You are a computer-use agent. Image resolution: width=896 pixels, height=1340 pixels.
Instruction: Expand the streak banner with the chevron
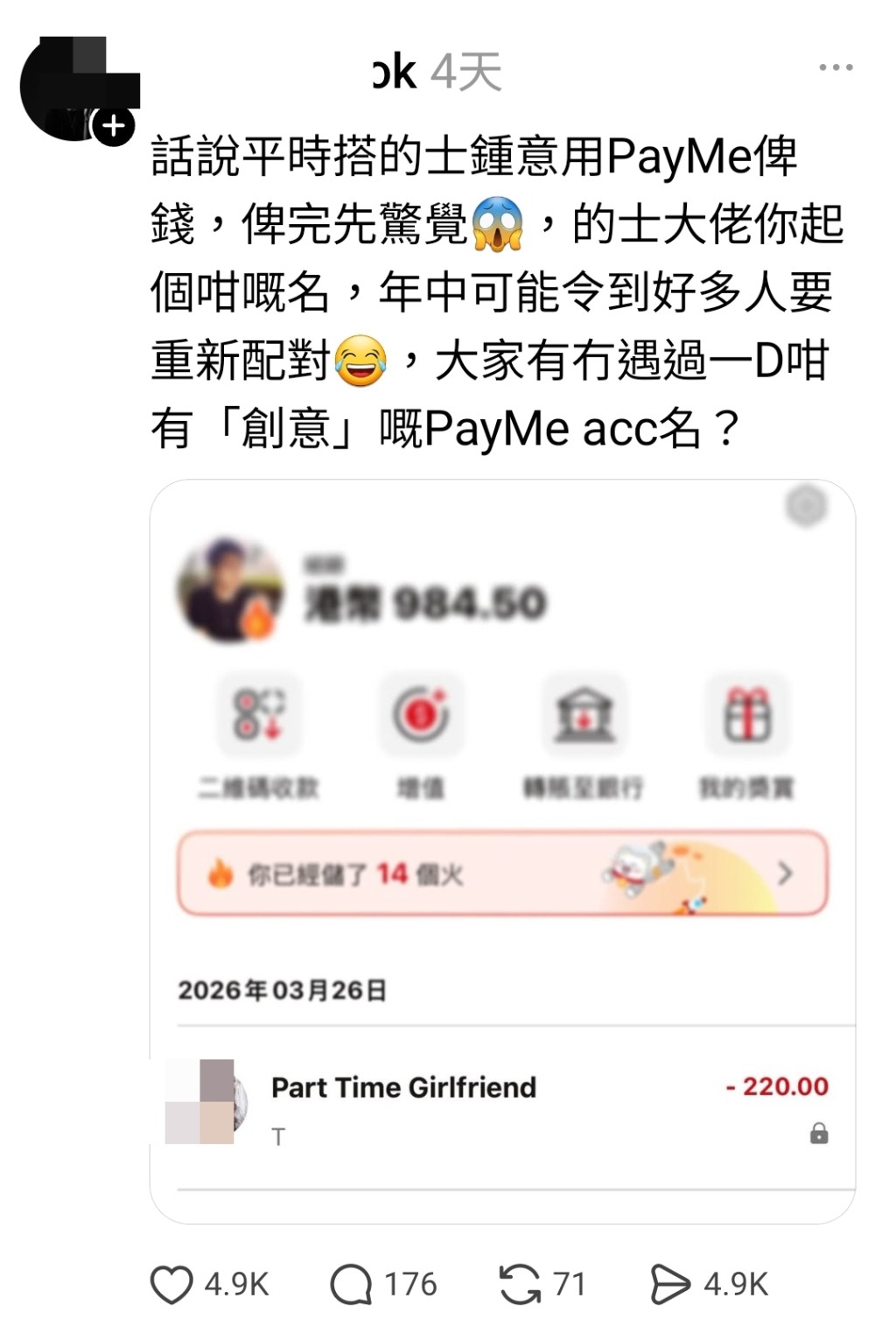pos(787,873)
